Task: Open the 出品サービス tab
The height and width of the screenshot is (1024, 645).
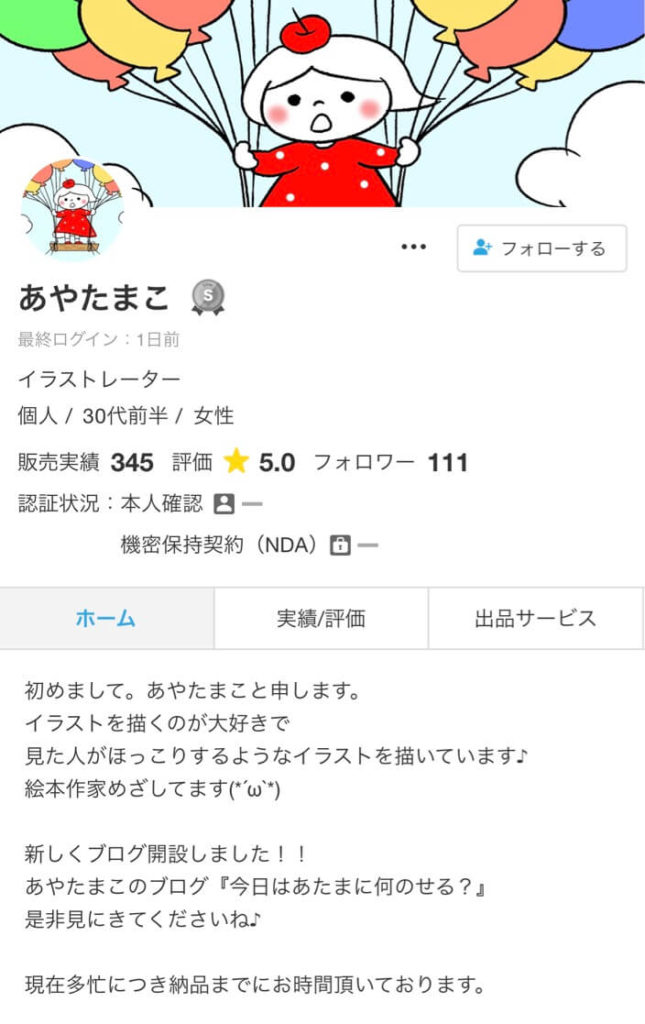Action: pyautogui.click(x=535, y=618)
